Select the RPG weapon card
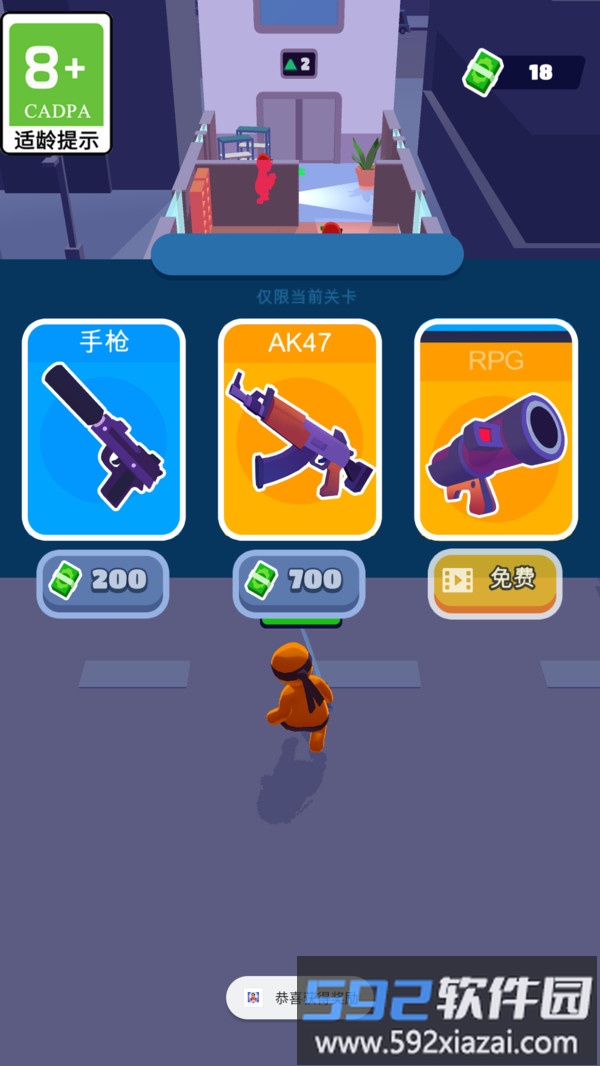600x1066 pixels. click(x=496, y=430)
